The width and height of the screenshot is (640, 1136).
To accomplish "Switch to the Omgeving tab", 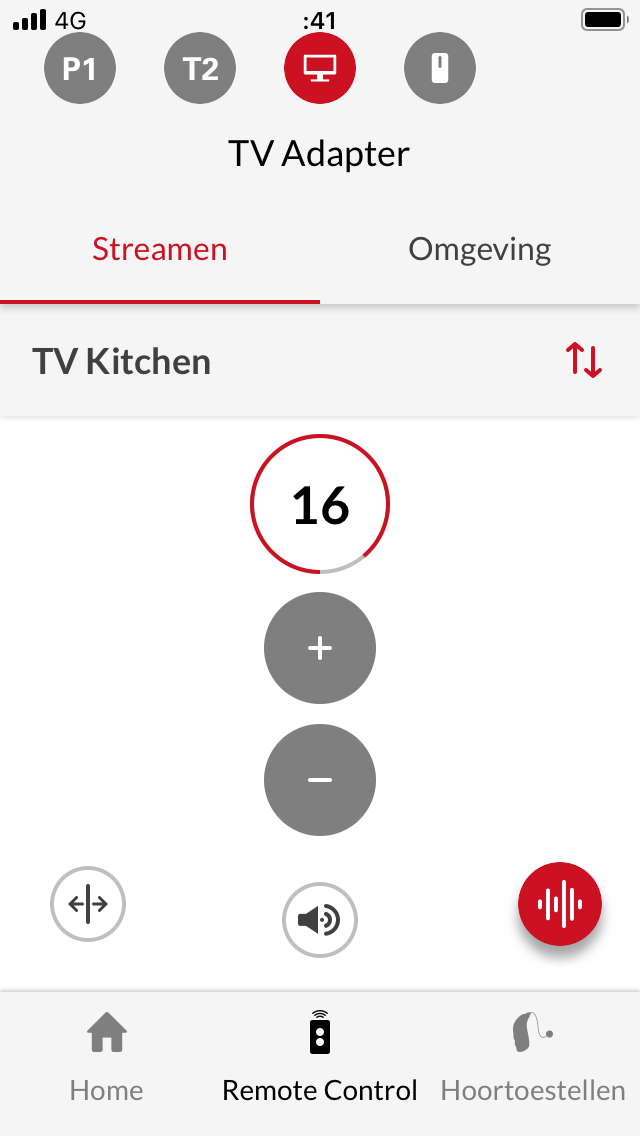I will [480, 249].
